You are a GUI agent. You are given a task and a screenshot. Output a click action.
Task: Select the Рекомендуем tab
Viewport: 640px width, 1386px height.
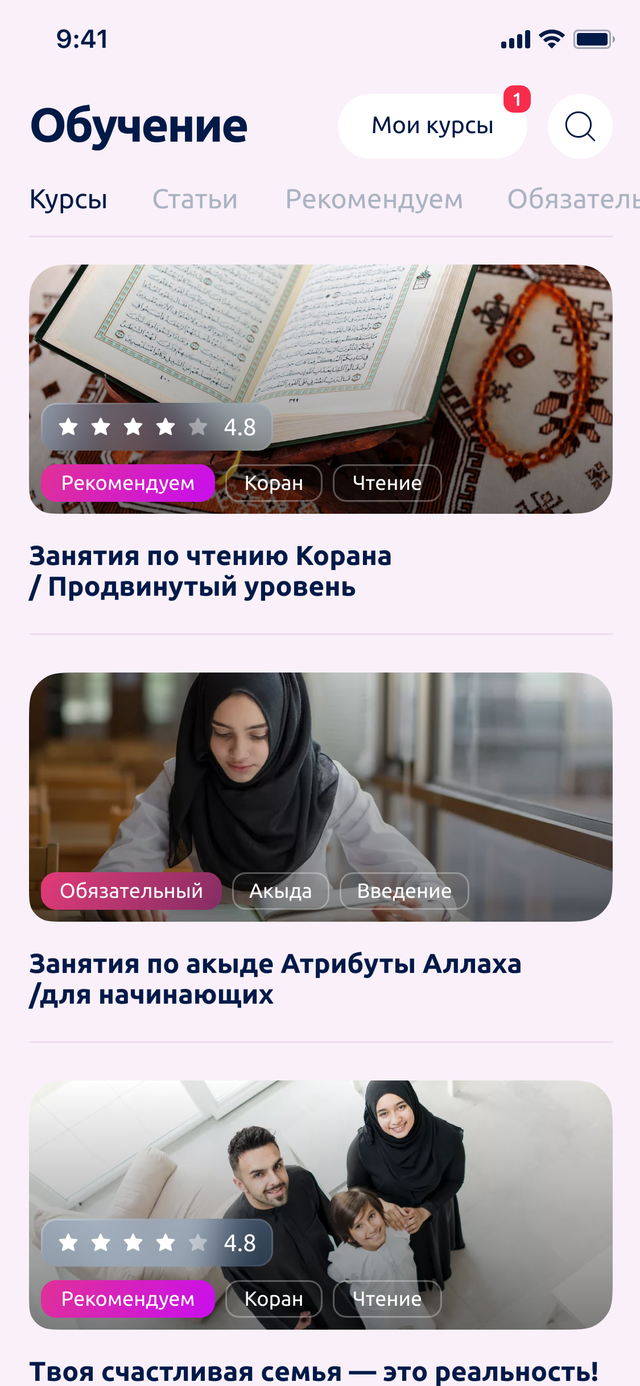374,200
